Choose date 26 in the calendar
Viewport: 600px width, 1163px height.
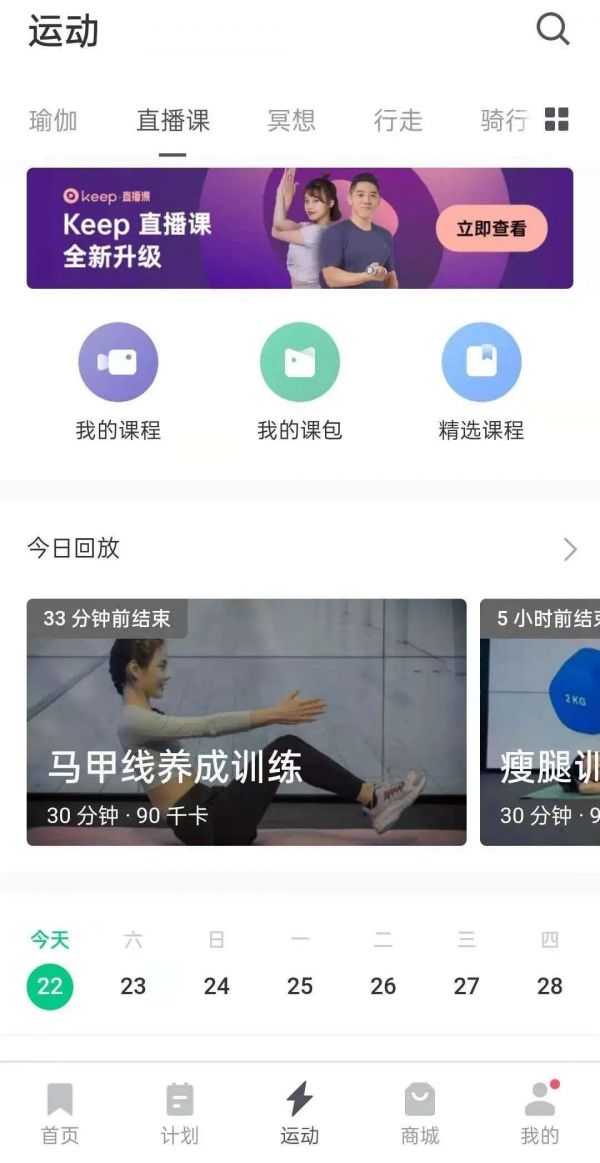pyautogui.click(x=383, y=986)
